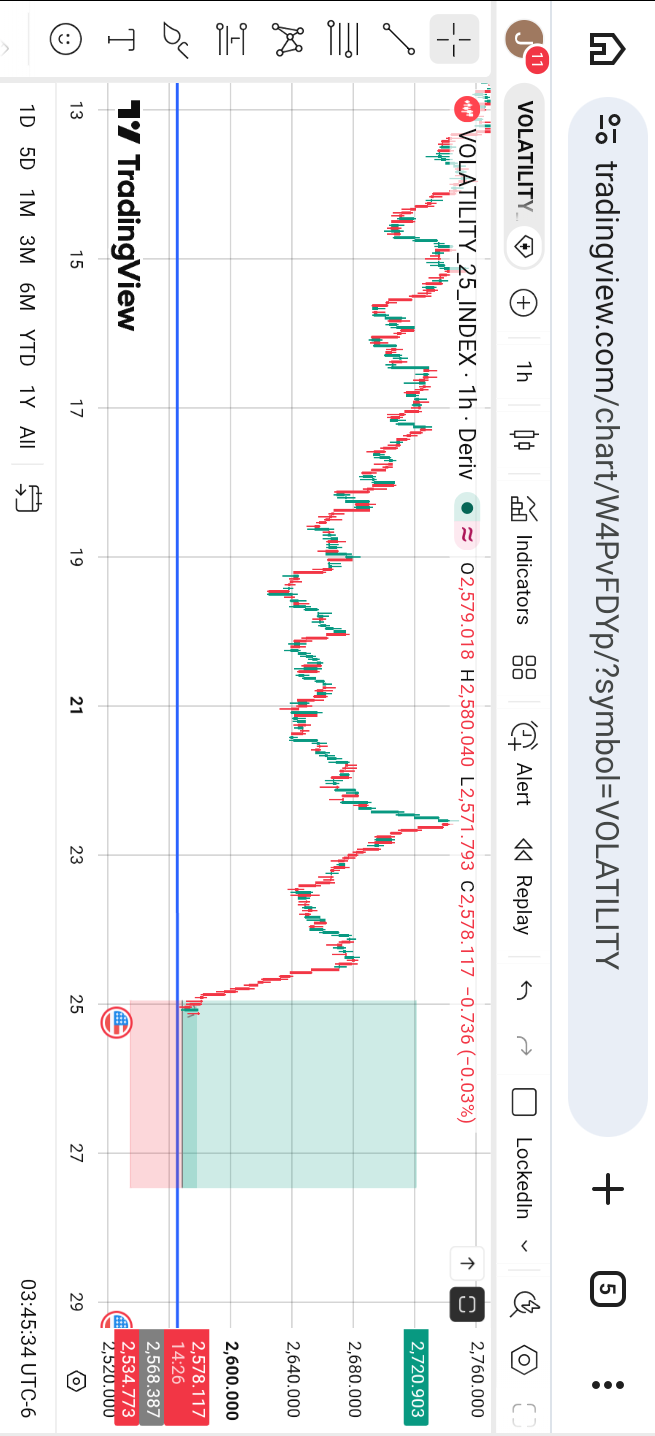
Task: Select the trend line drawing tool
Action: [x=399, y=40]
